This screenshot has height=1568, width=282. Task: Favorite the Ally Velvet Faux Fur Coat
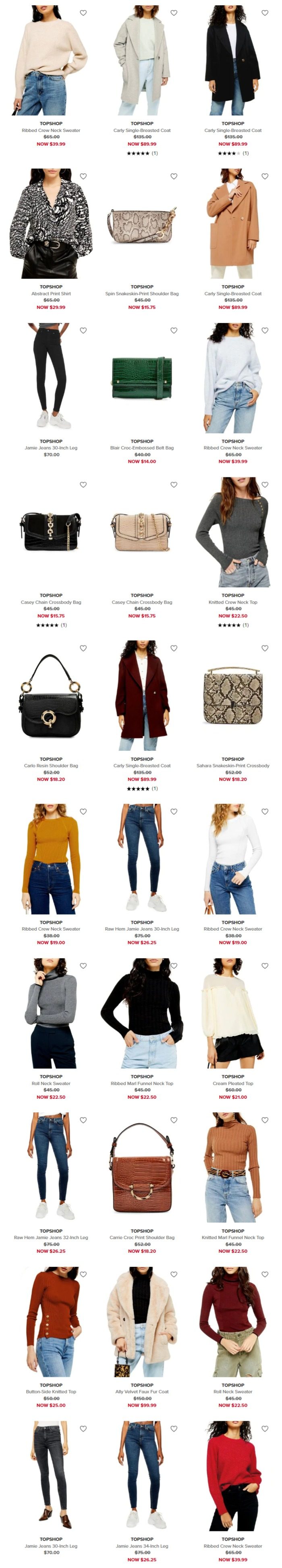tap(174, 1274)
